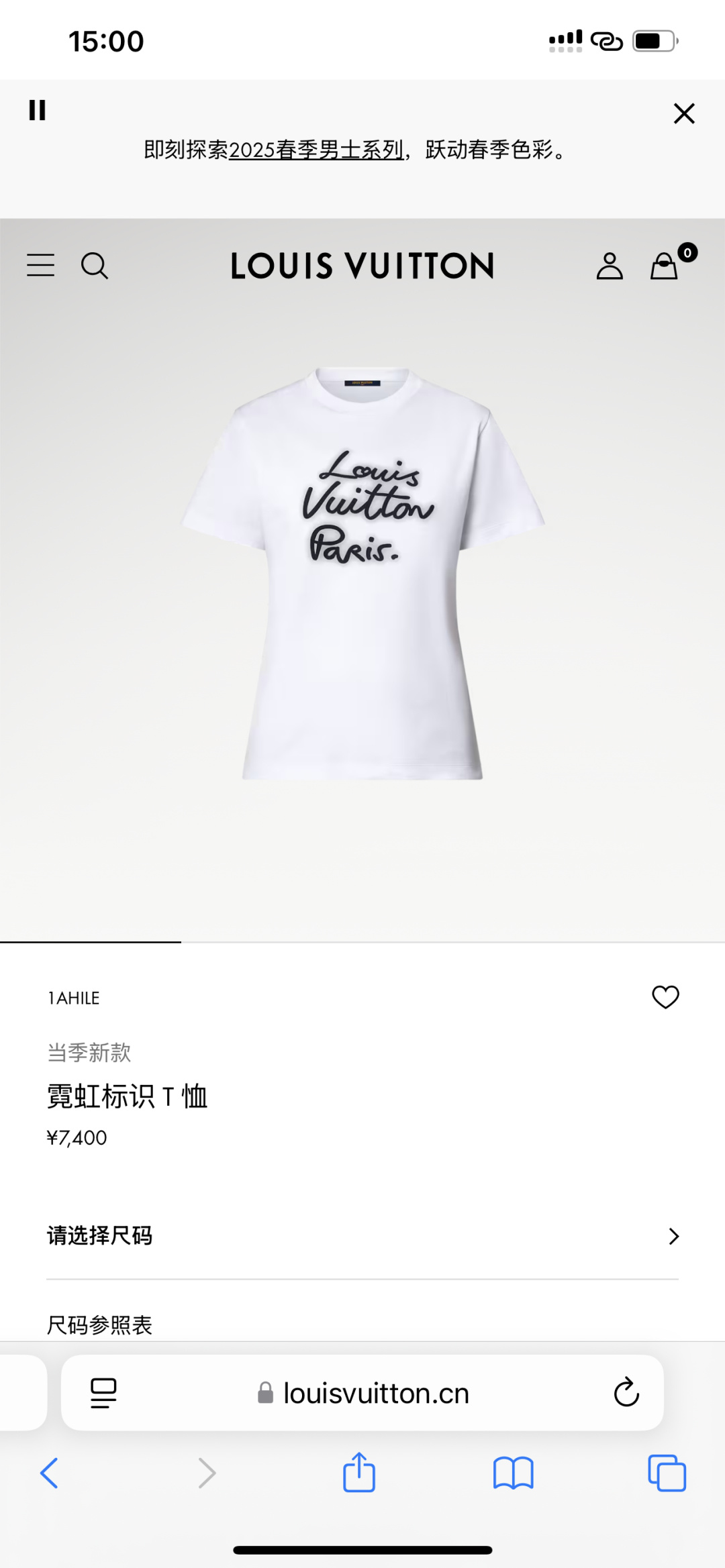The image size is (725, 1568).
Task: Show all open Safari tabs
Action: coord(667,1473)
